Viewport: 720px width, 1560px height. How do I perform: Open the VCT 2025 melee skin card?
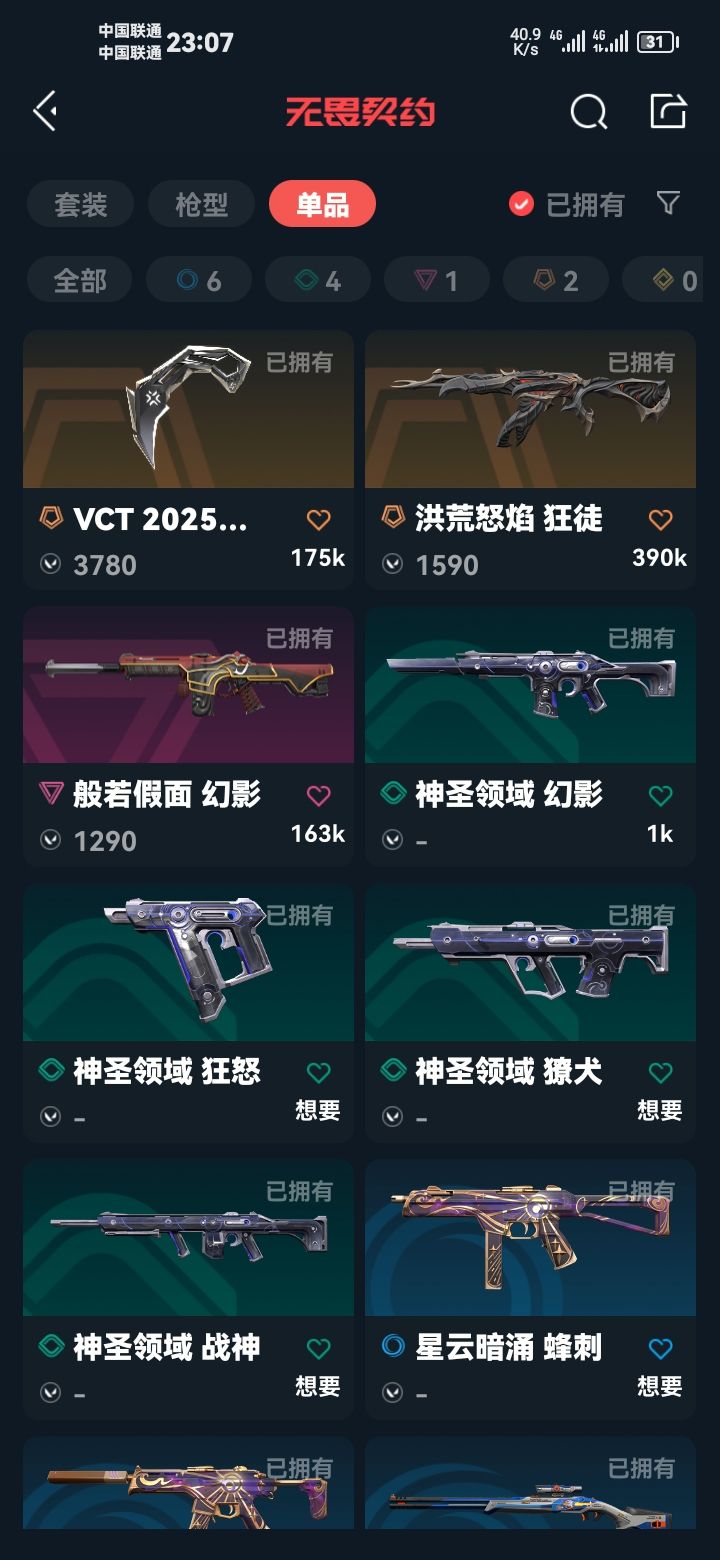click(x=188, y=460)
